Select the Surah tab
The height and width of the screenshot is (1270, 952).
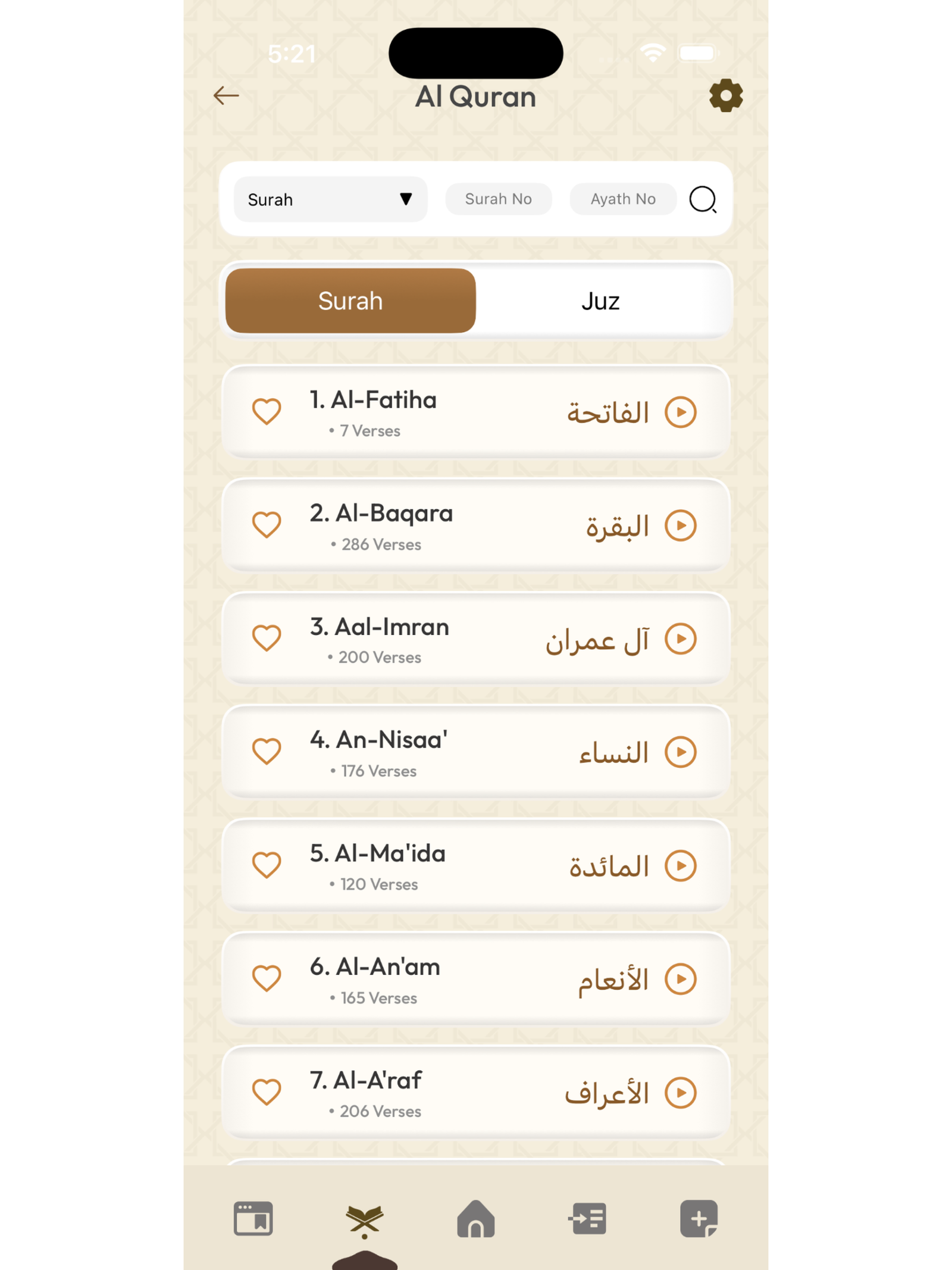click(350, 301)
